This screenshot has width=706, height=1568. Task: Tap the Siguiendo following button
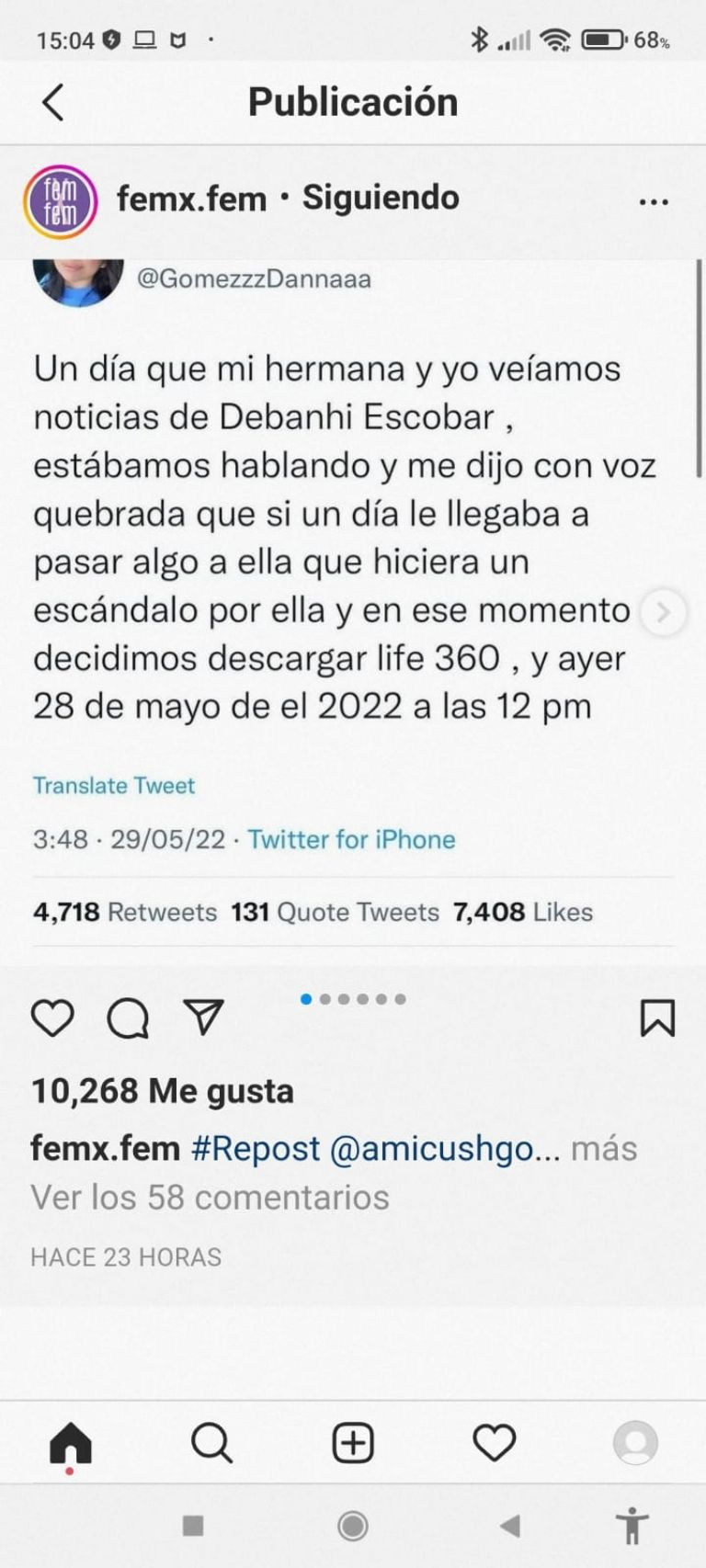click(x=381, y=198)
